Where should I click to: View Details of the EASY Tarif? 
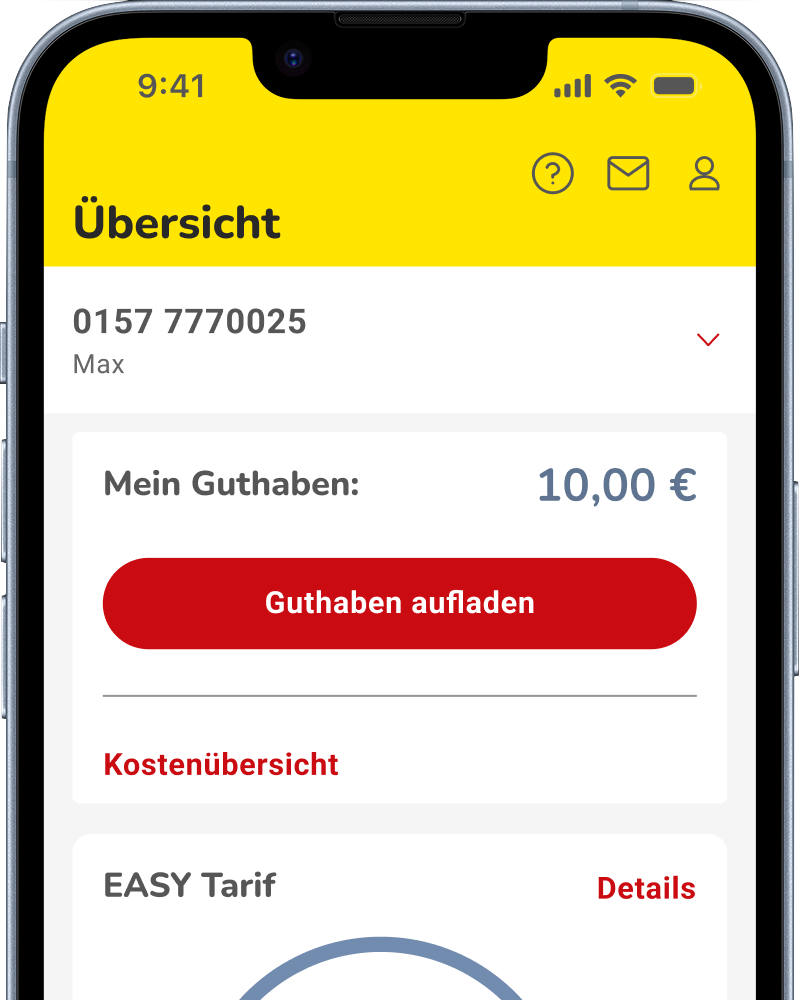[x=645, y=887]
